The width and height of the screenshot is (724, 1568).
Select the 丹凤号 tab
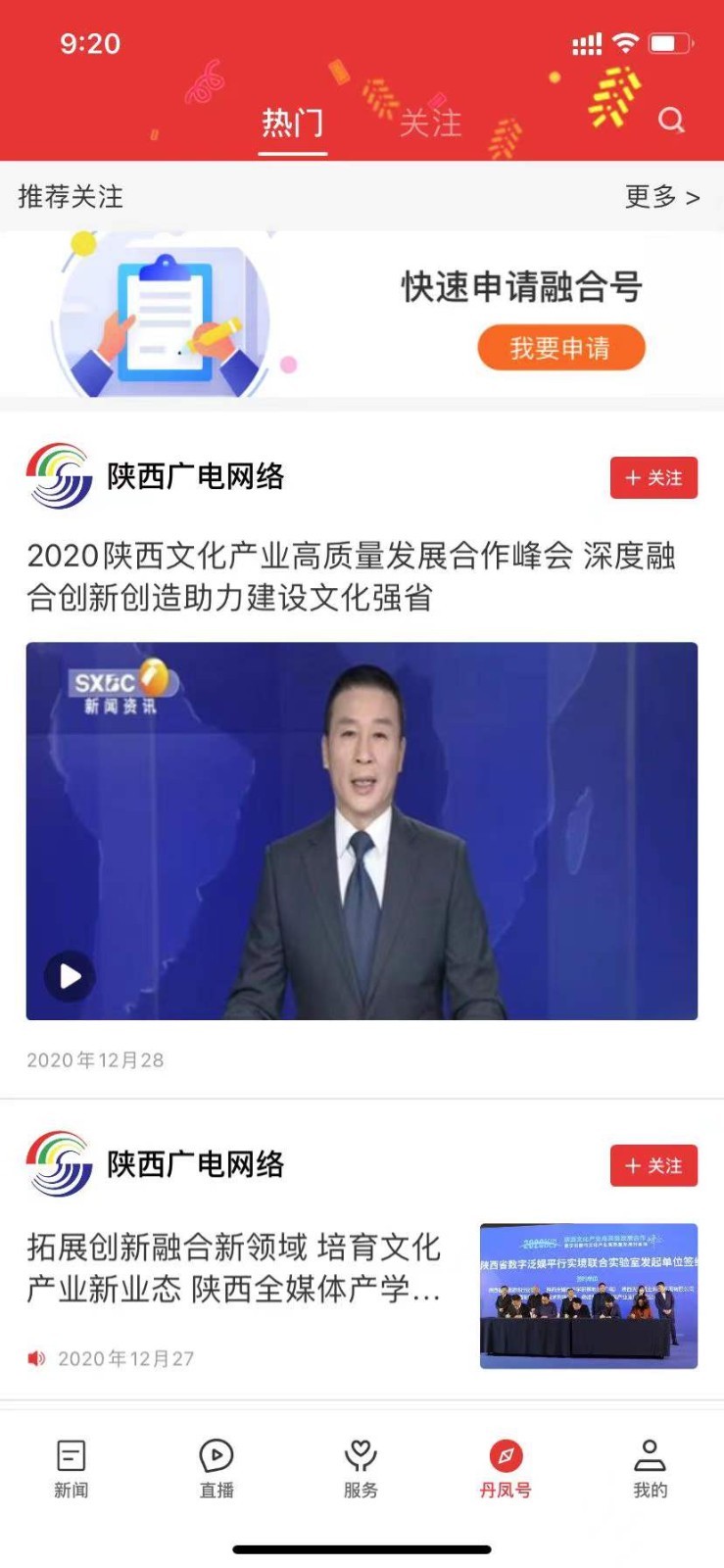[x=506, y=1468]
